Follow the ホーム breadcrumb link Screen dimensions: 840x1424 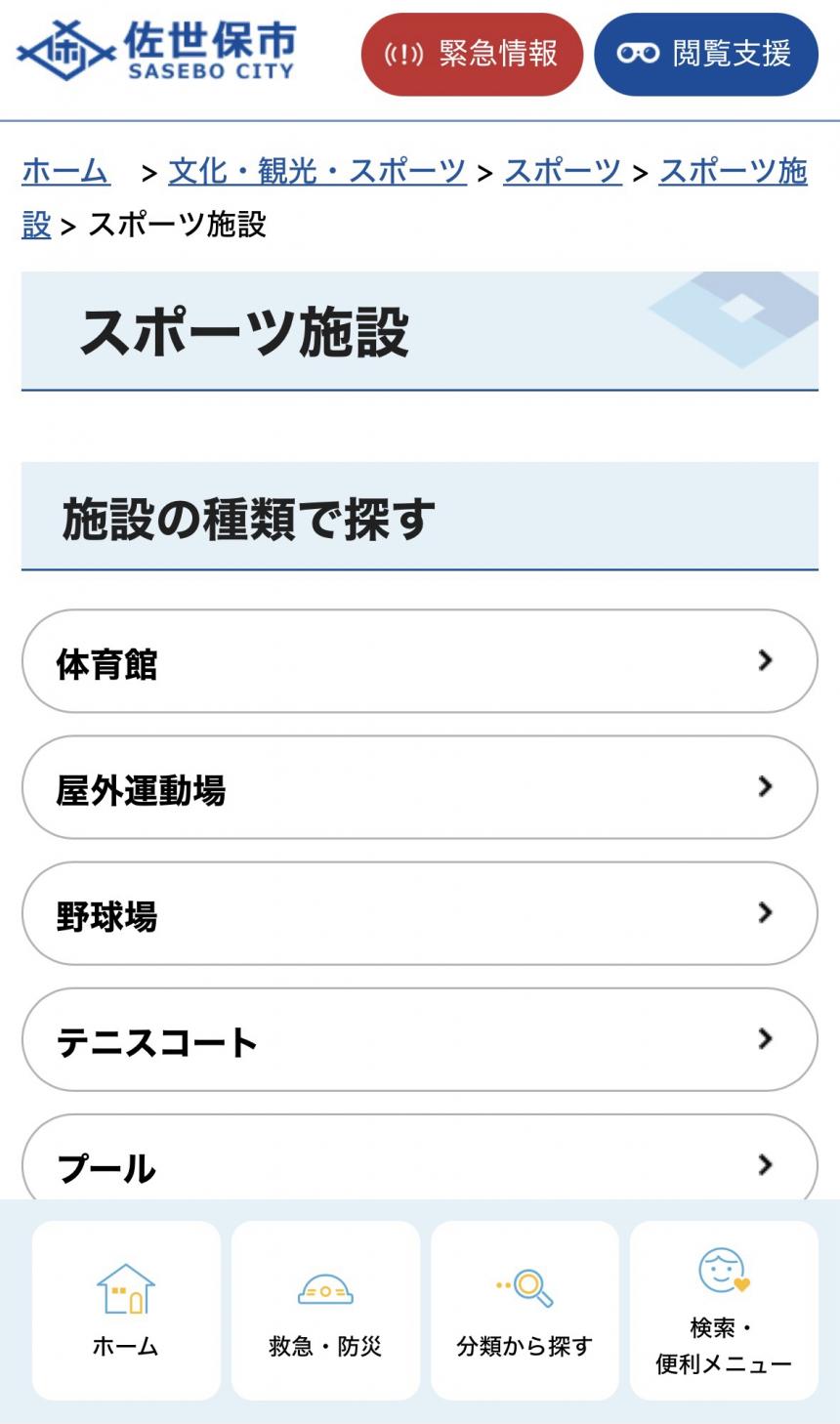coord(64,172)
